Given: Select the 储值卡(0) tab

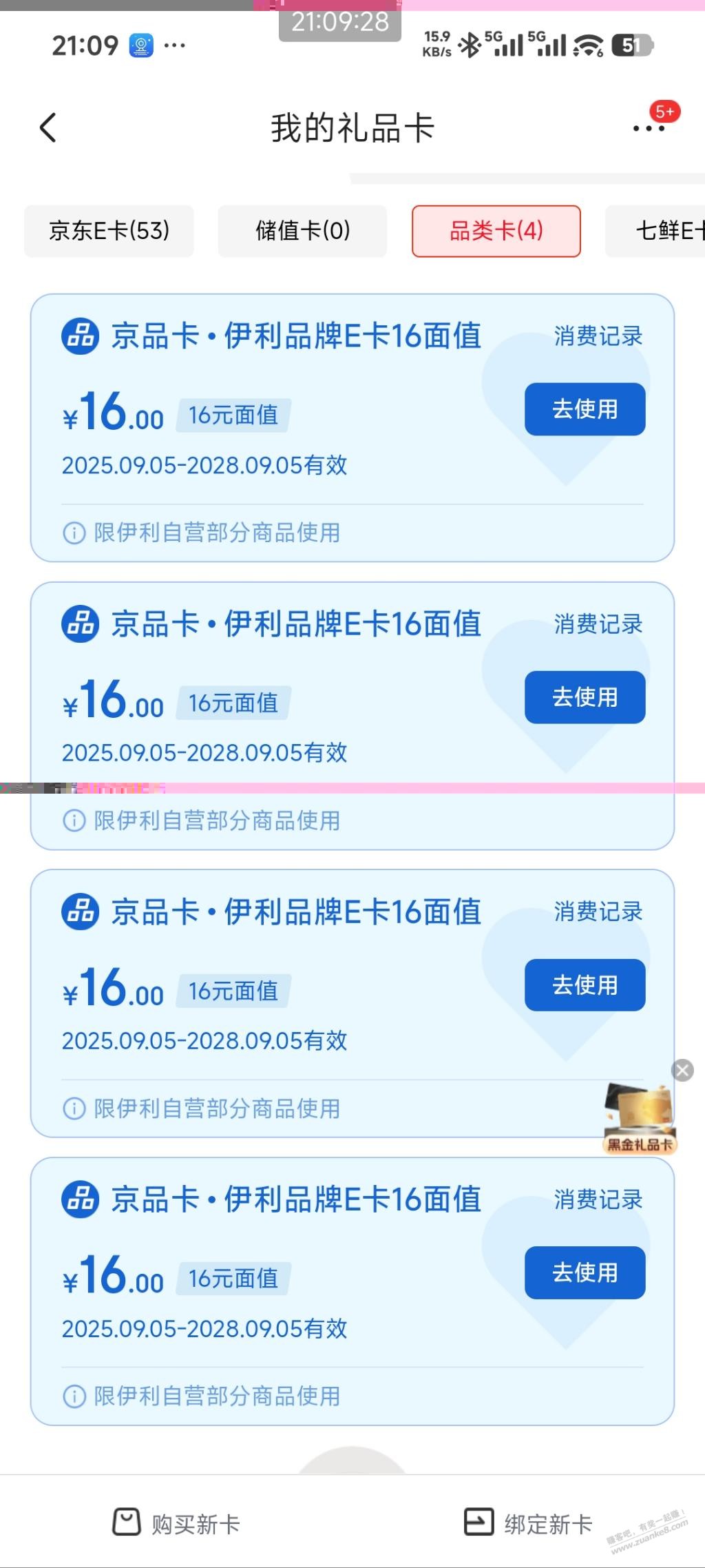Looking at the screenshot, I should click(302, 231).
